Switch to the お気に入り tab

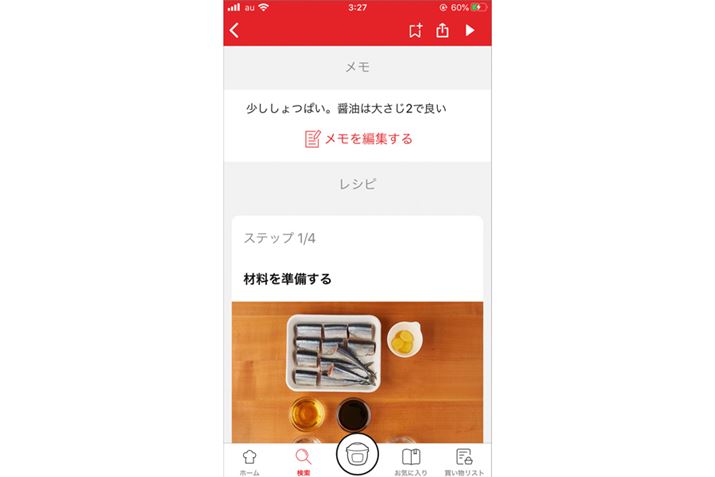click(410, 461)
